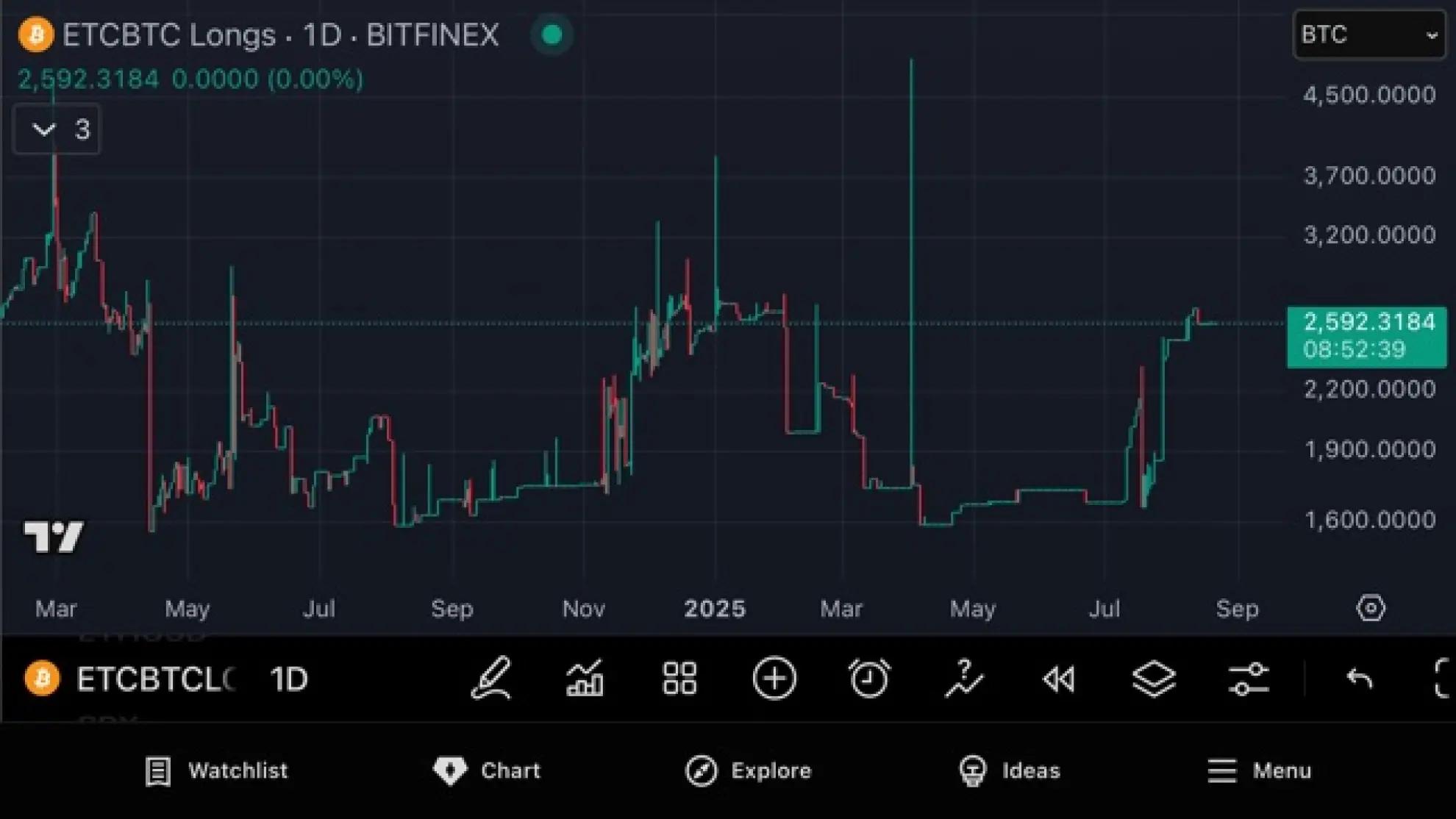1456x819 pixels.
Task: Open the indicators menu
Action: [x=585, y=678]
